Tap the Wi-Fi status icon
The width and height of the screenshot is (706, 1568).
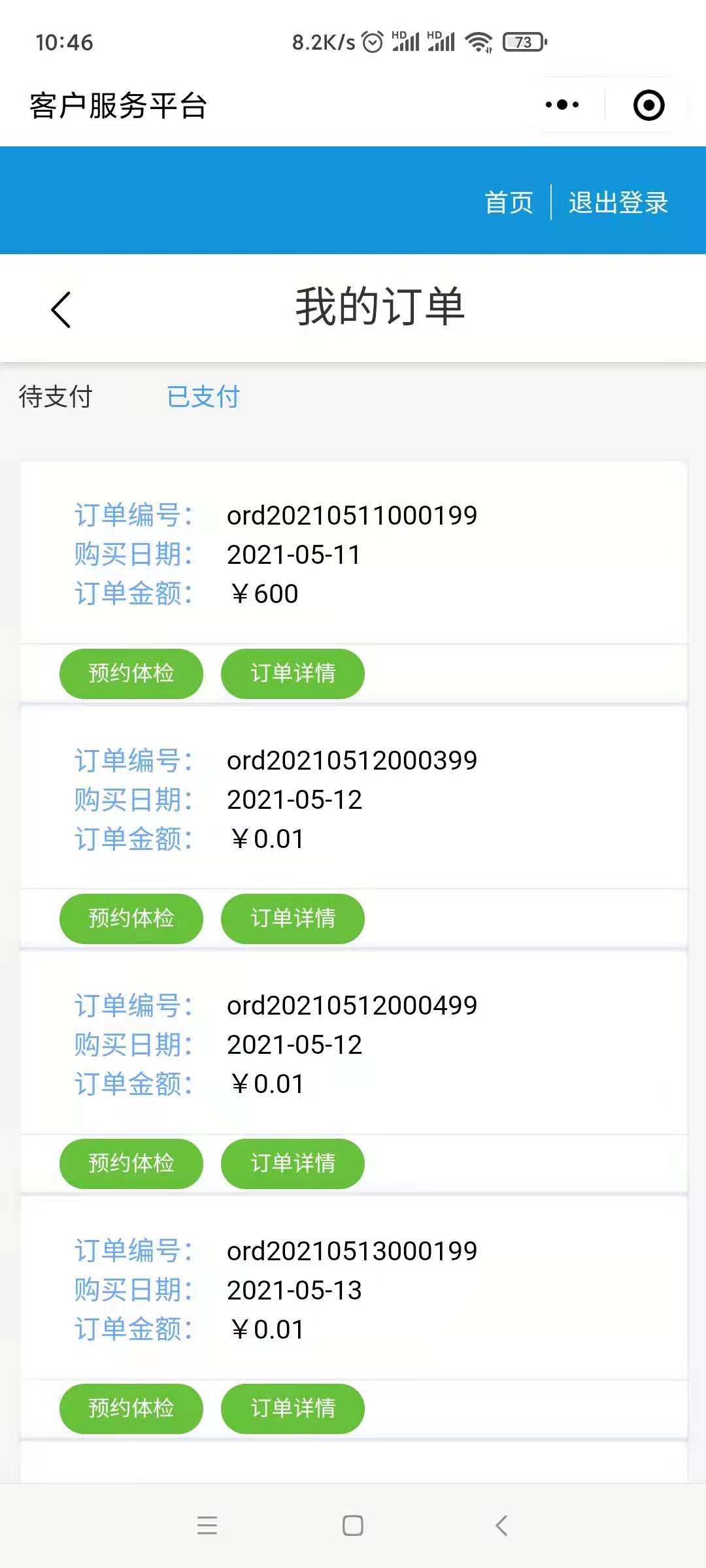point(479,42)
